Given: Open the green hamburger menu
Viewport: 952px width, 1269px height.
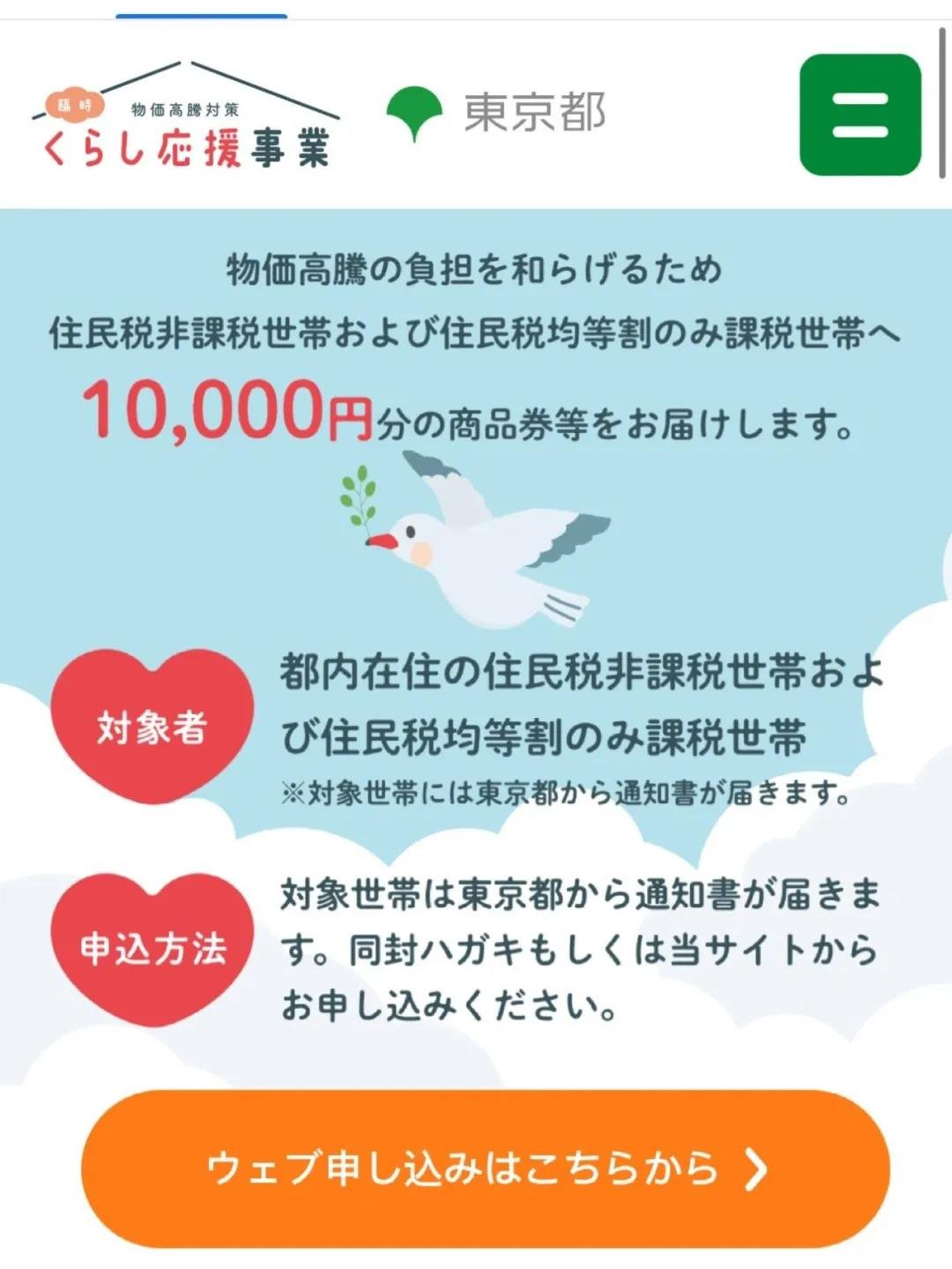Looking at the screenshot, I should 859,115.
